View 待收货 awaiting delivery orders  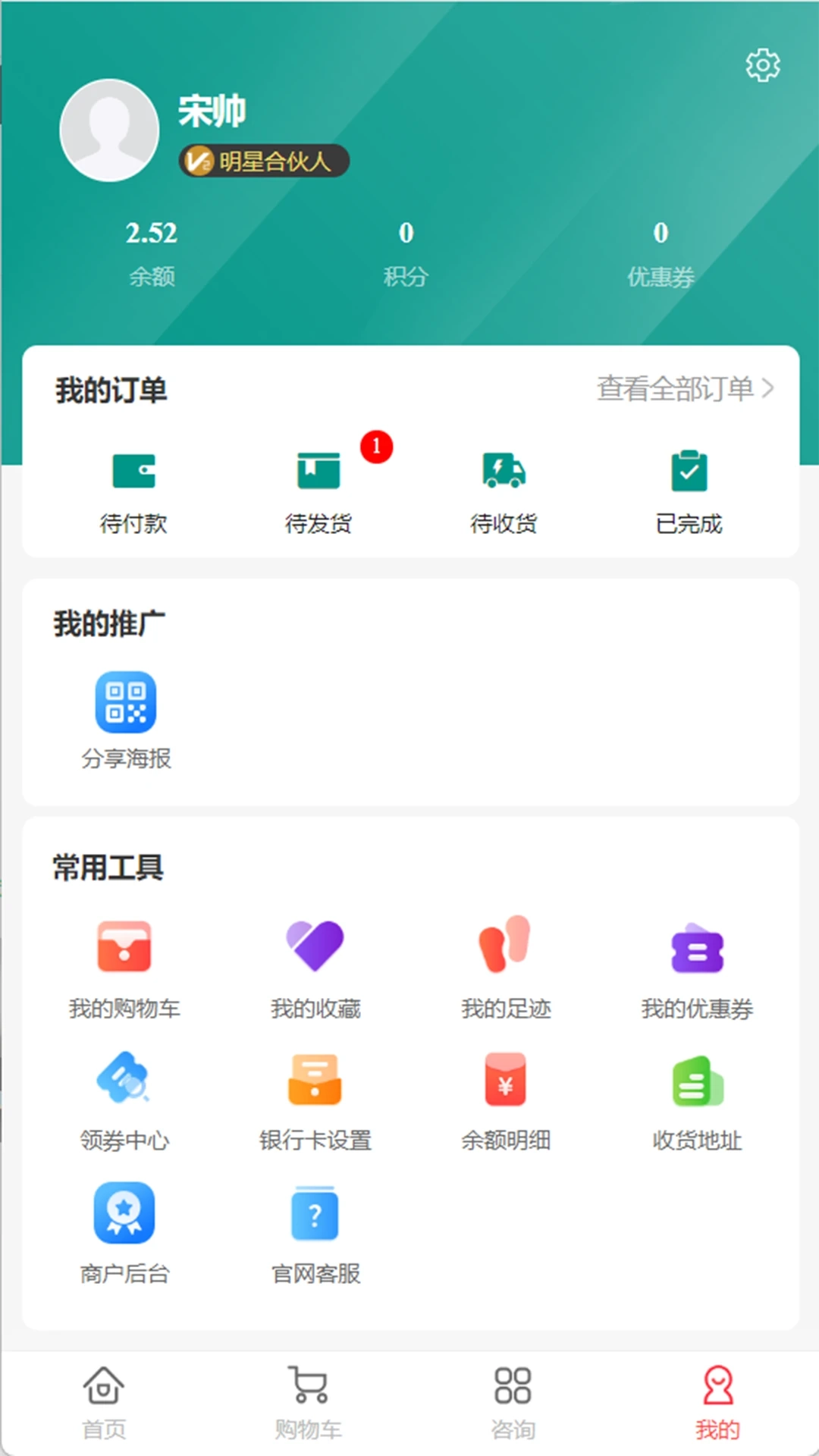pos(505,489)
